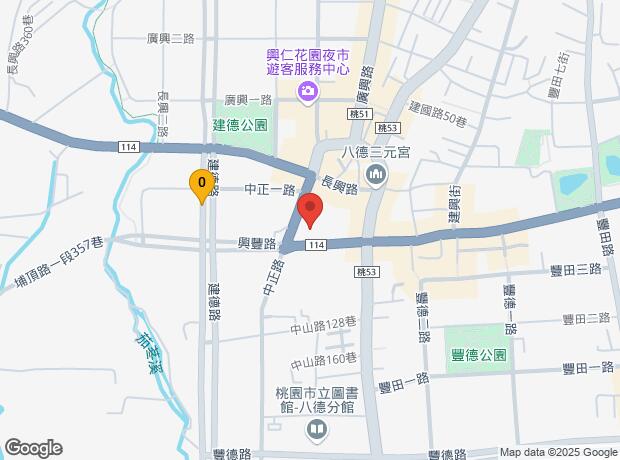Tap the 八德三元宮 temple icon
Image resolution: width=620 pixels, height=460 pixels.
point(377,178)
